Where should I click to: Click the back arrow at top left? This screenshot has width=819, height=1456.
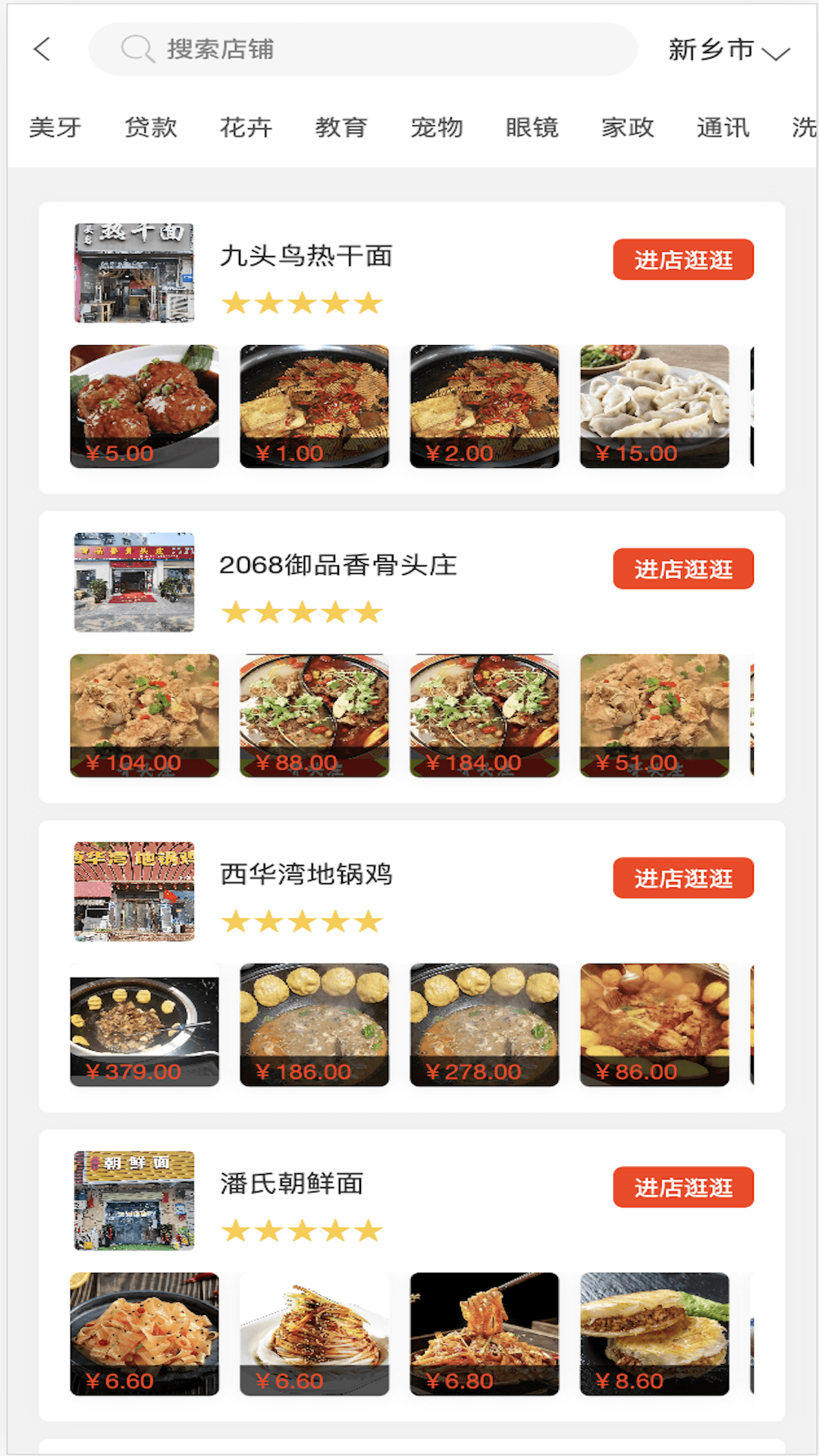pyautogui.click(x=42, y=49)
